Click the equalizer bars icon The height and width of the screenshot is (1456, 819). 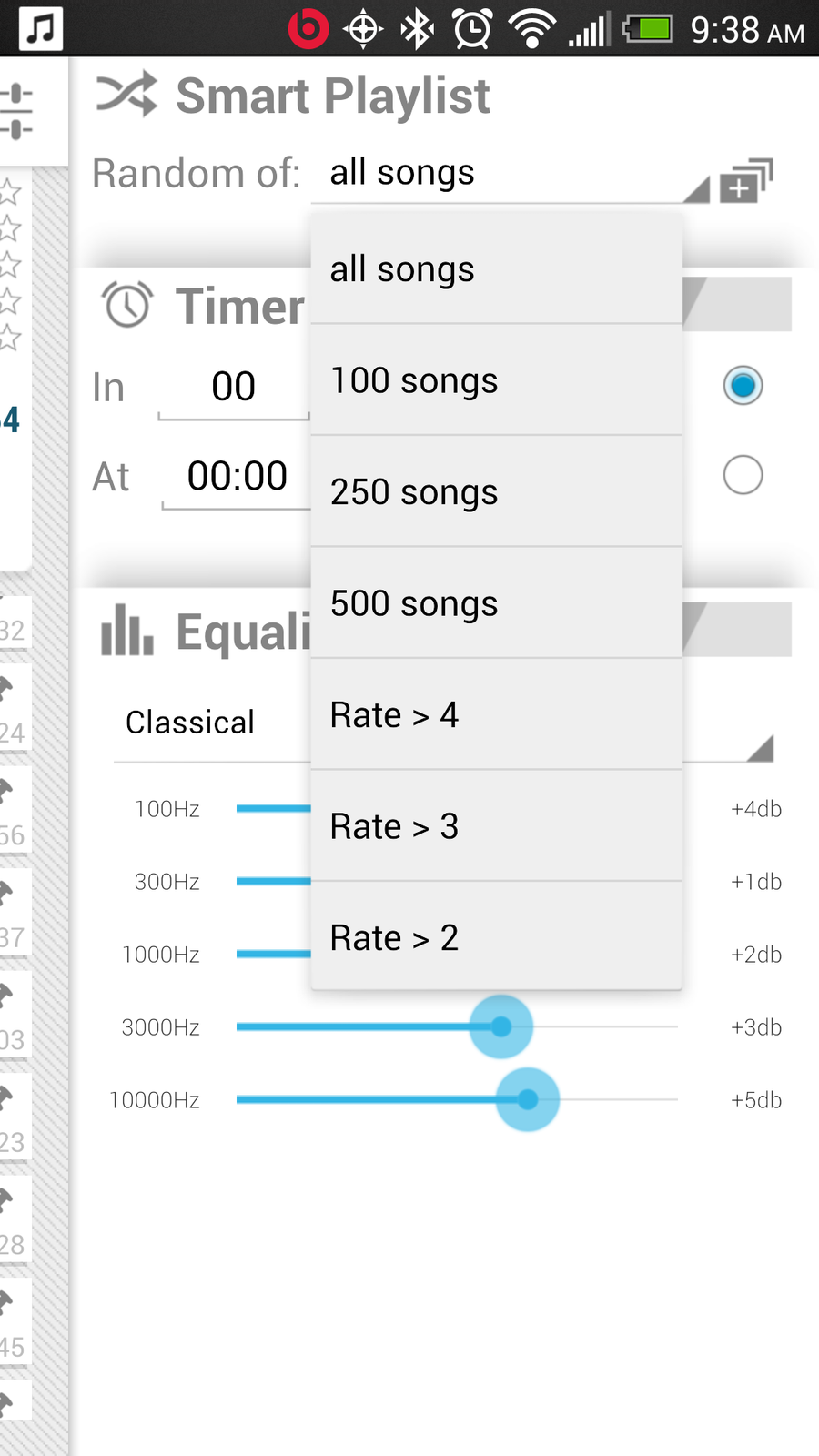click(x=127, y=630)
